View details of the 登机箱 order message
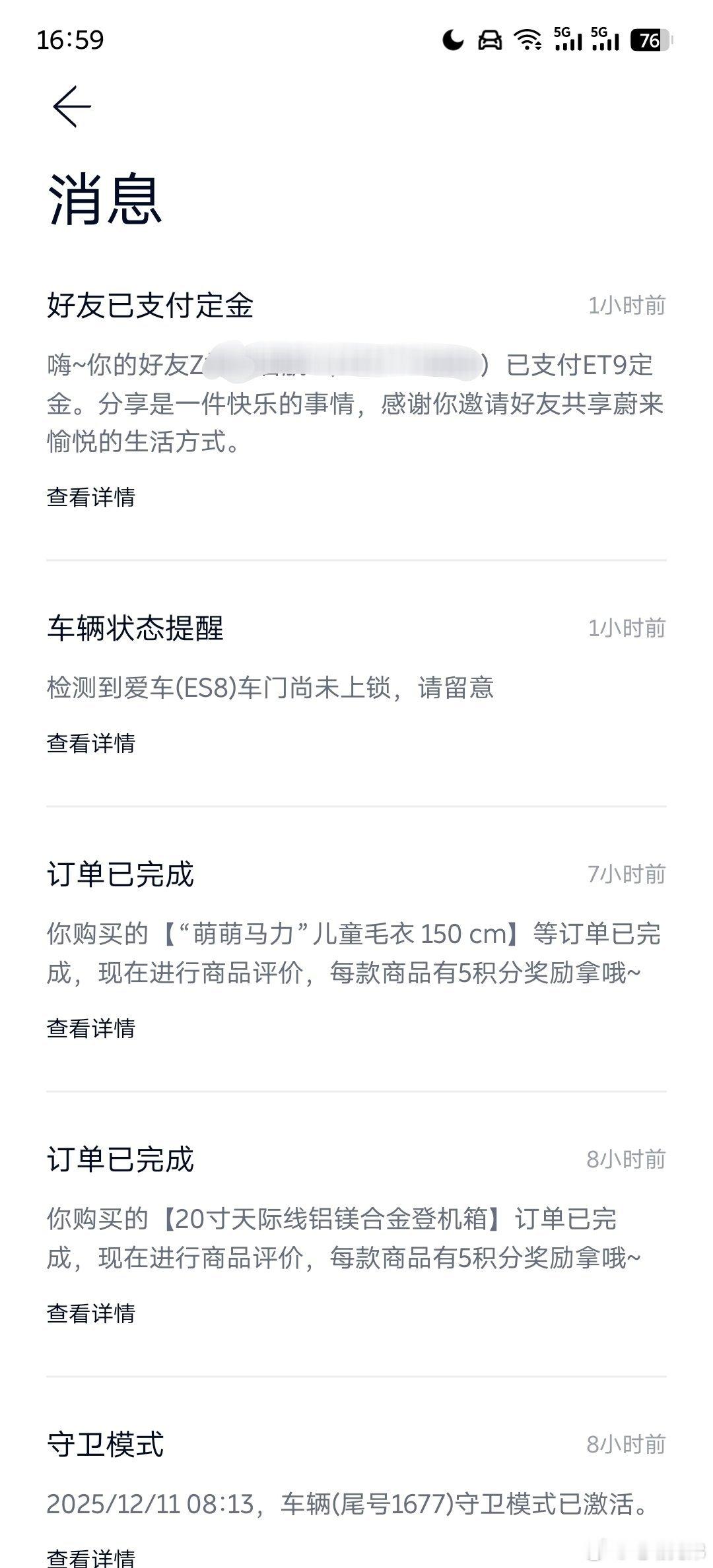Screen dimensions: 713x1568 click(x=90, y=1315)
